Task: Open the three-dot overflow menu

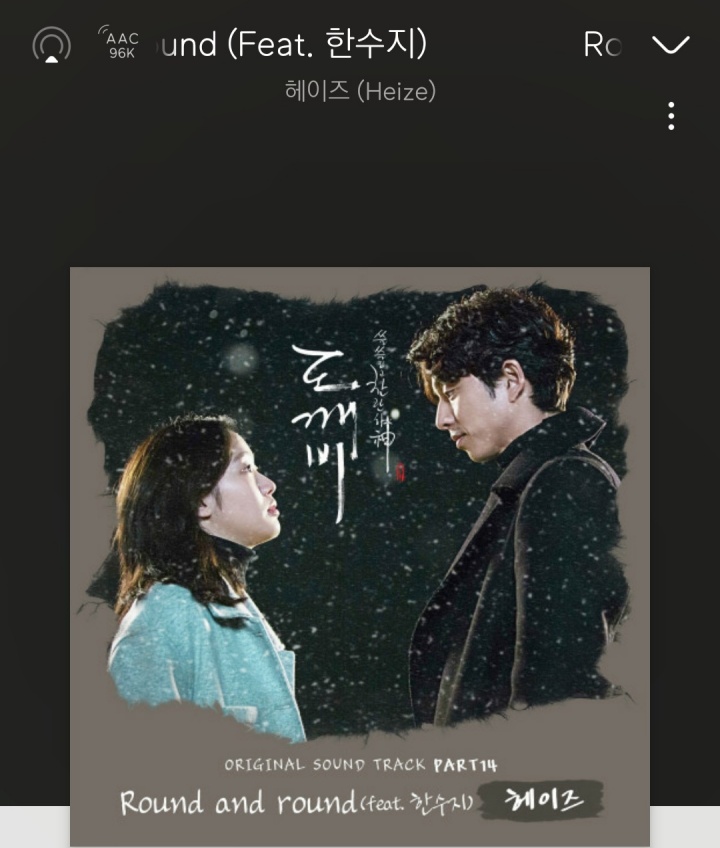Action: [x=671, y=116]
